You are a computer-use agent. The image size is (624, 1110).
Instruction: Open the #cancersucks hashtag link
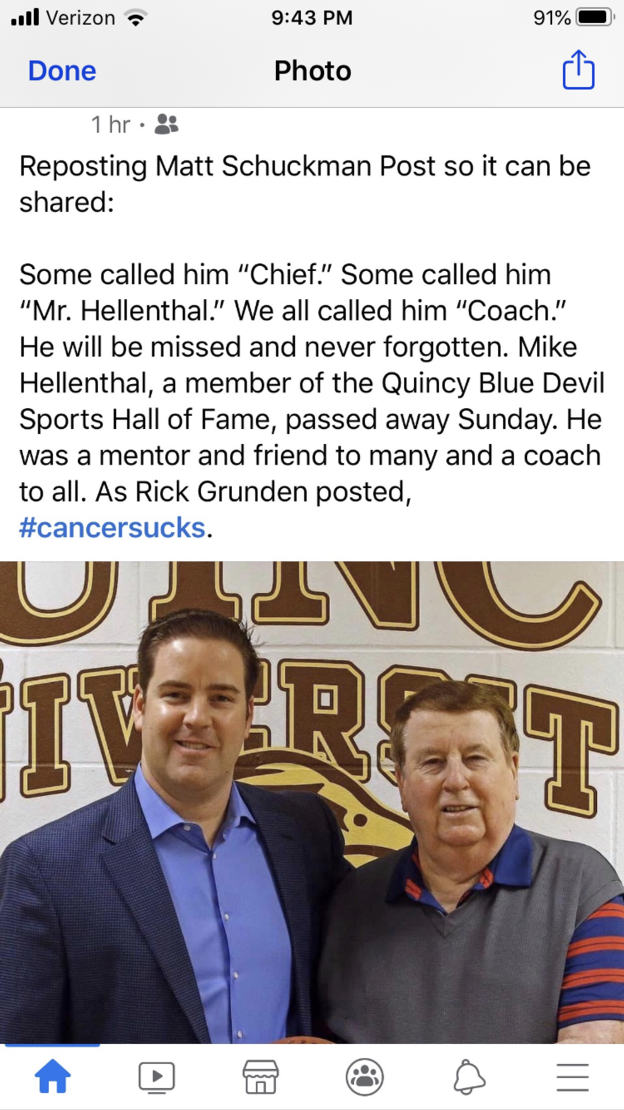tap(112, 527)
